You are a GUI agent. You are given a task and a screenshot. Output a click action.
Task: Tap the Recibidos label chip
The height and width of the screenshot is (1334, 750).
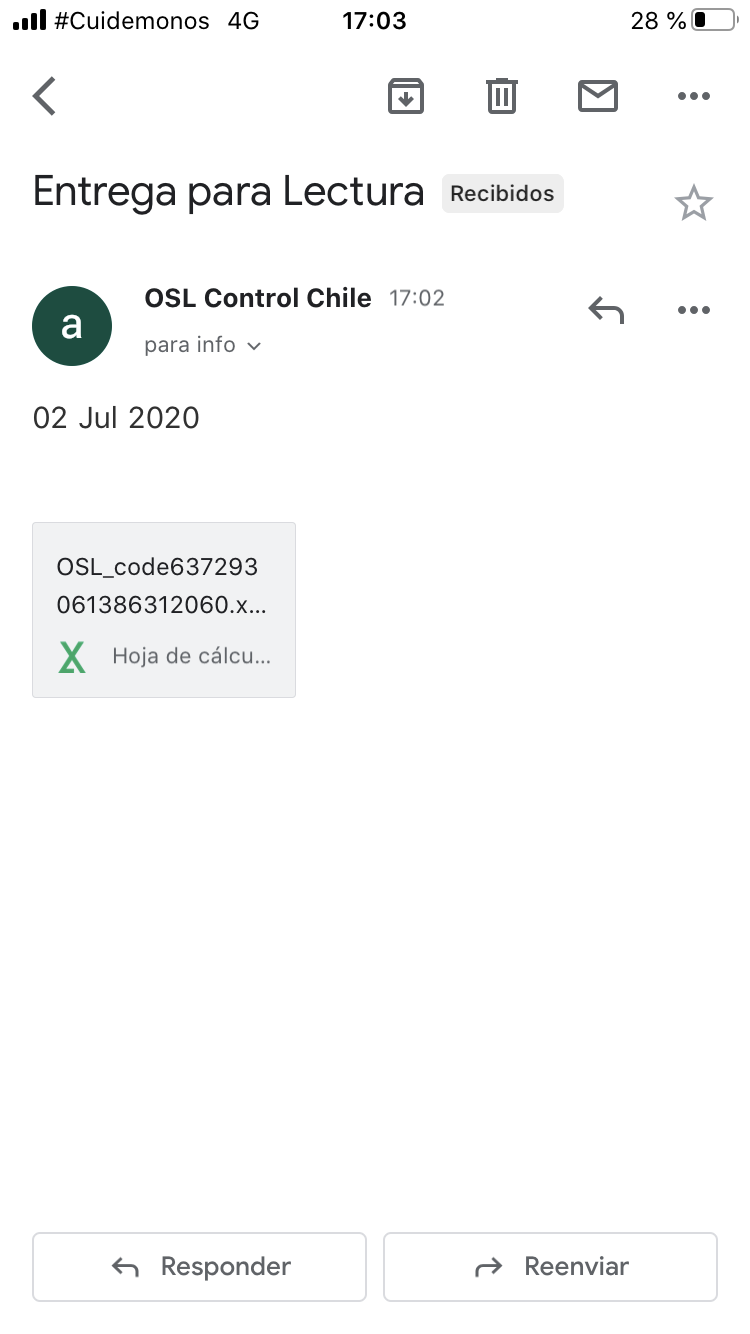point(502,194)
